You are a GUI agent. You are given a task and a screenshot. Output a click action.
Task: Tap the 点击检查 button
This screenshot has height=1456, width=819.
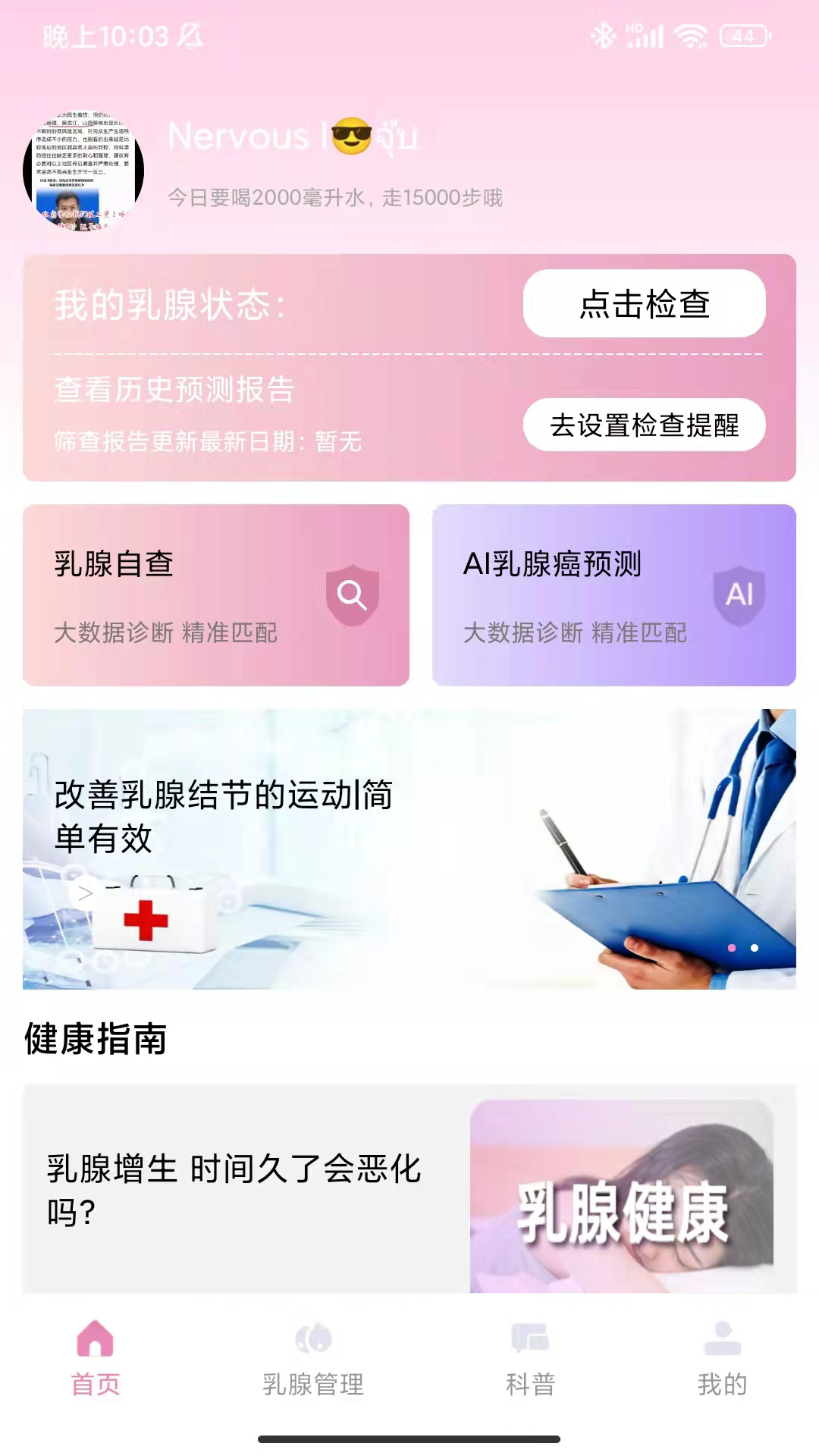click(x=644, y=303)
